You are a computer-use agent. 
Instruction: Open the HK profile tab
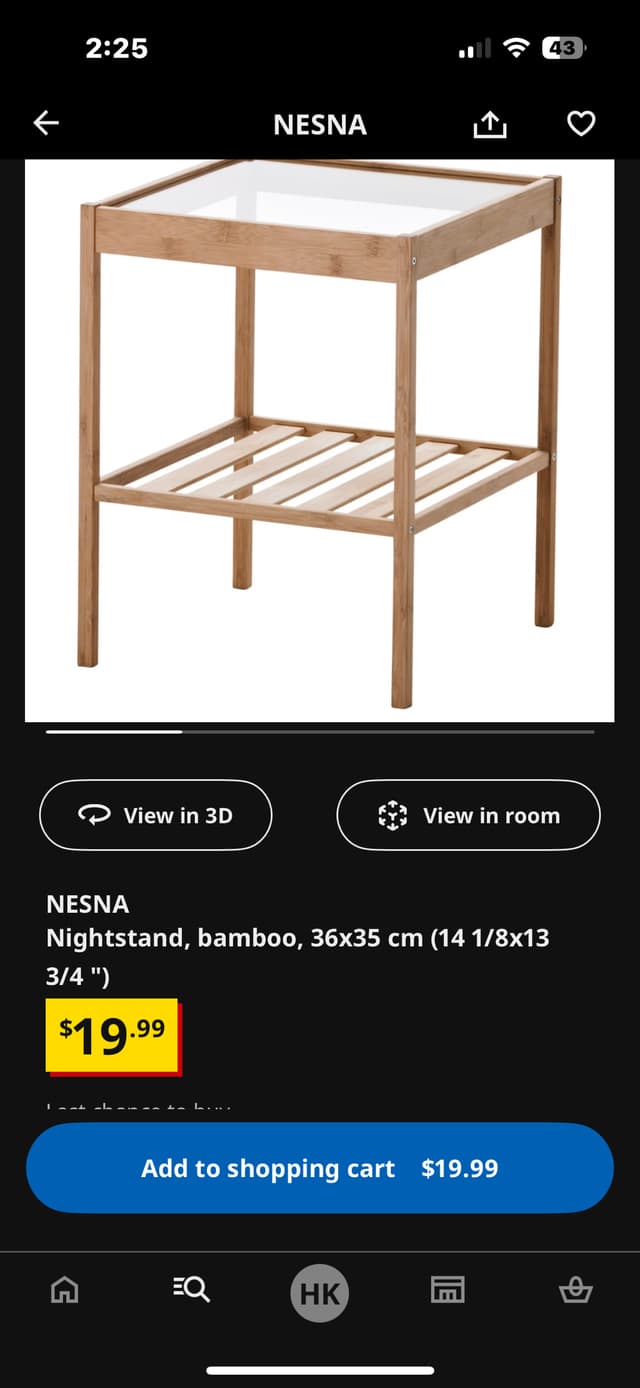pyautogui.click(x=320, y=1293)
